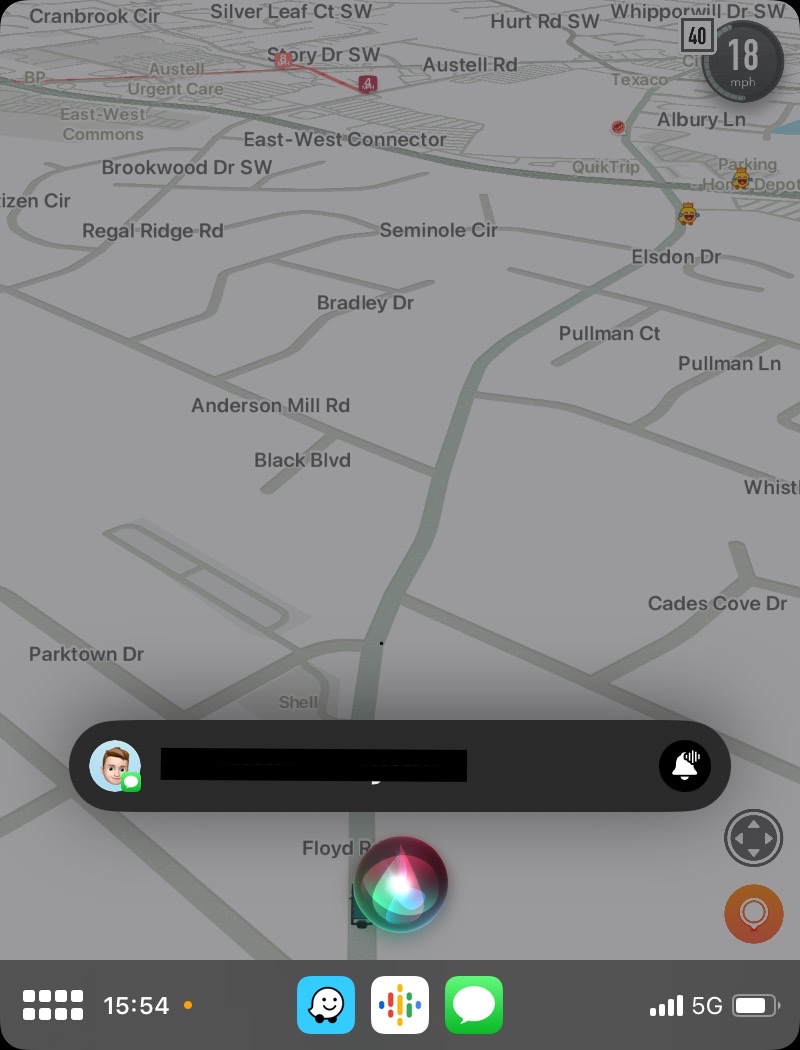Viewport: 800px width, 1050px height.
Task: Open the incoming message notification banner
Action: [x=400, y=766]
